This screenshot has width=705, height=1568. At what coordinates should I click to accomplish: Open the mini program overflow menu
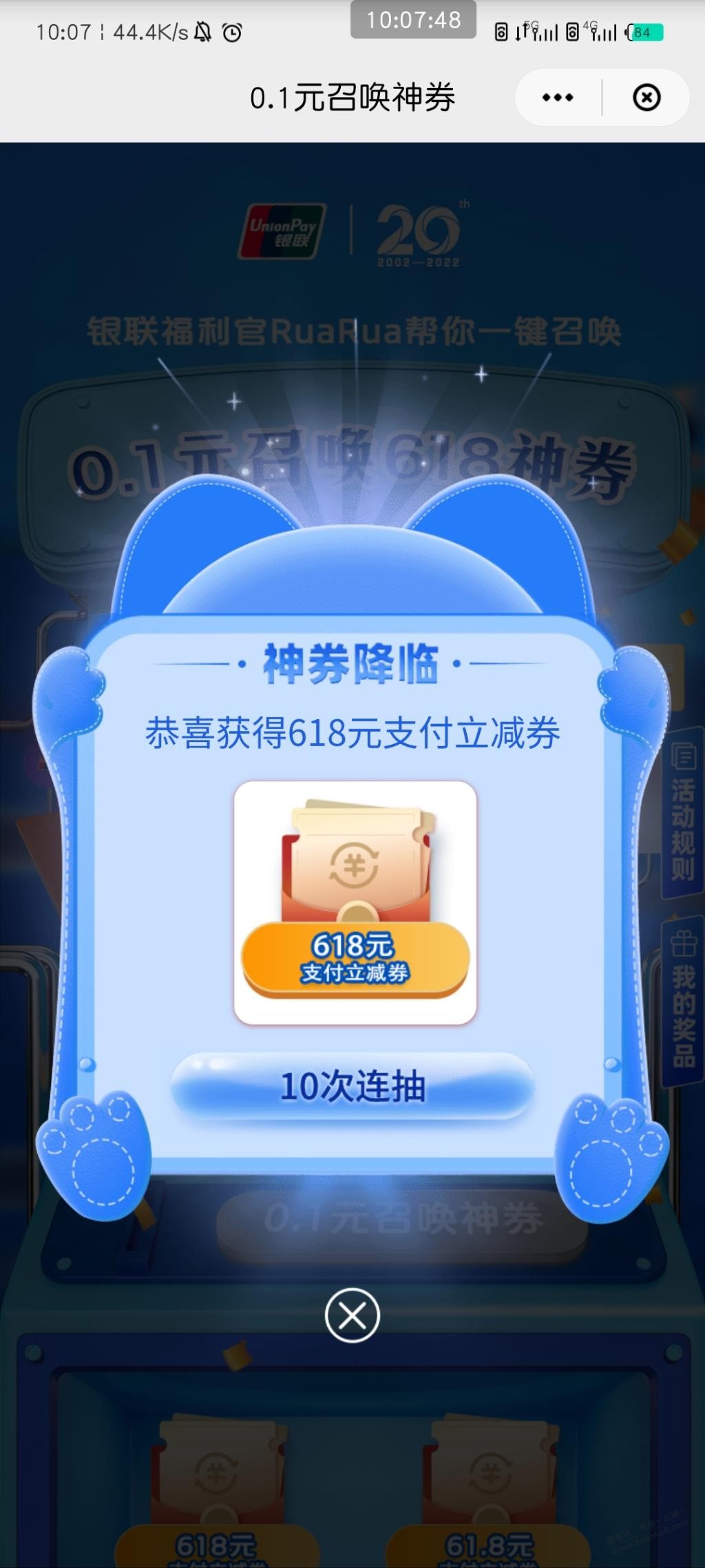click(x=558, y=98)
